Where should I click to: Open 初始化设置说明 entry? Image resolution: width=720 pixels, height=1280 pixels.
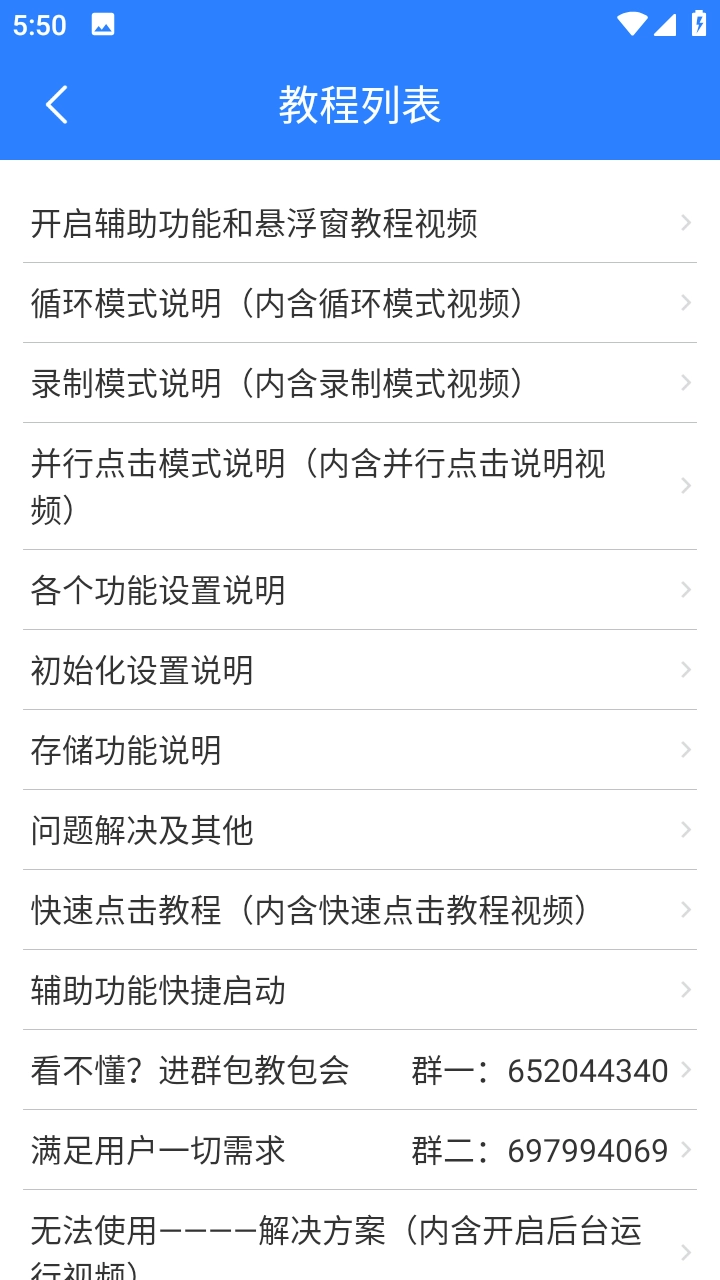pos(360,670)
